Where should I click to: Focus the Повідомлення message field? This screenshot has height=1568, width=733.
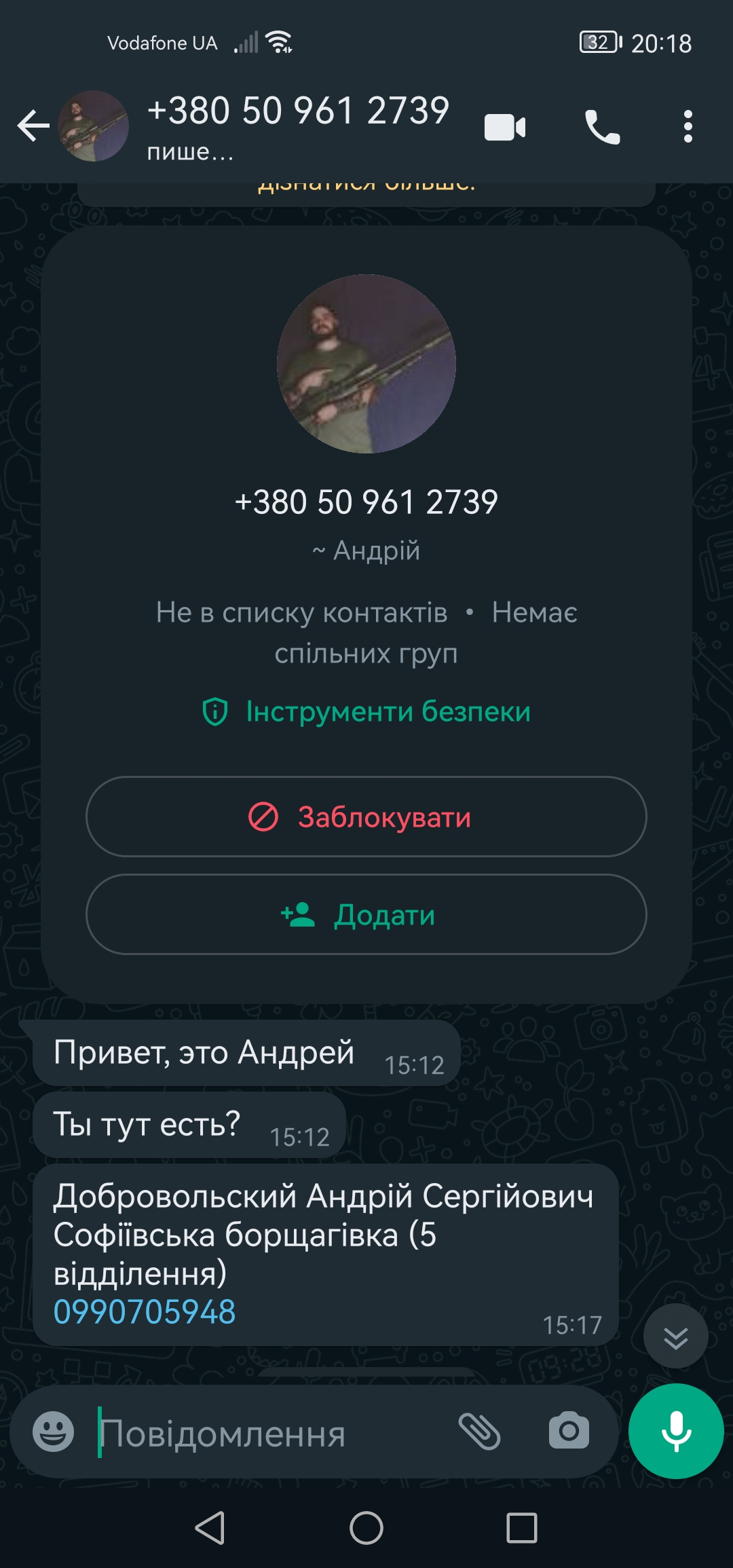[271, 1433]
